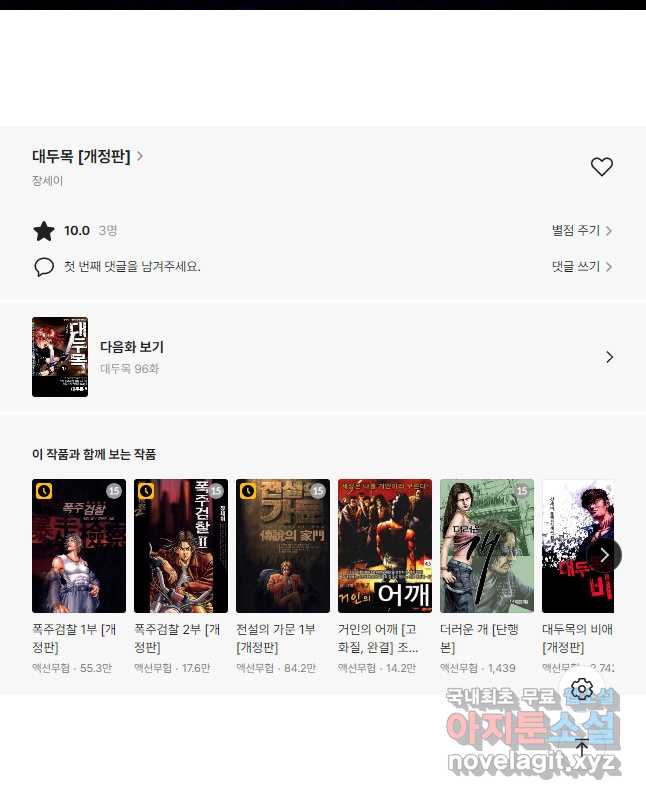The width and height of the screenshot is (646, 800).
Task: Open 전설의 가문 1부 [개정판]
Action: click(x=283, y=546)
